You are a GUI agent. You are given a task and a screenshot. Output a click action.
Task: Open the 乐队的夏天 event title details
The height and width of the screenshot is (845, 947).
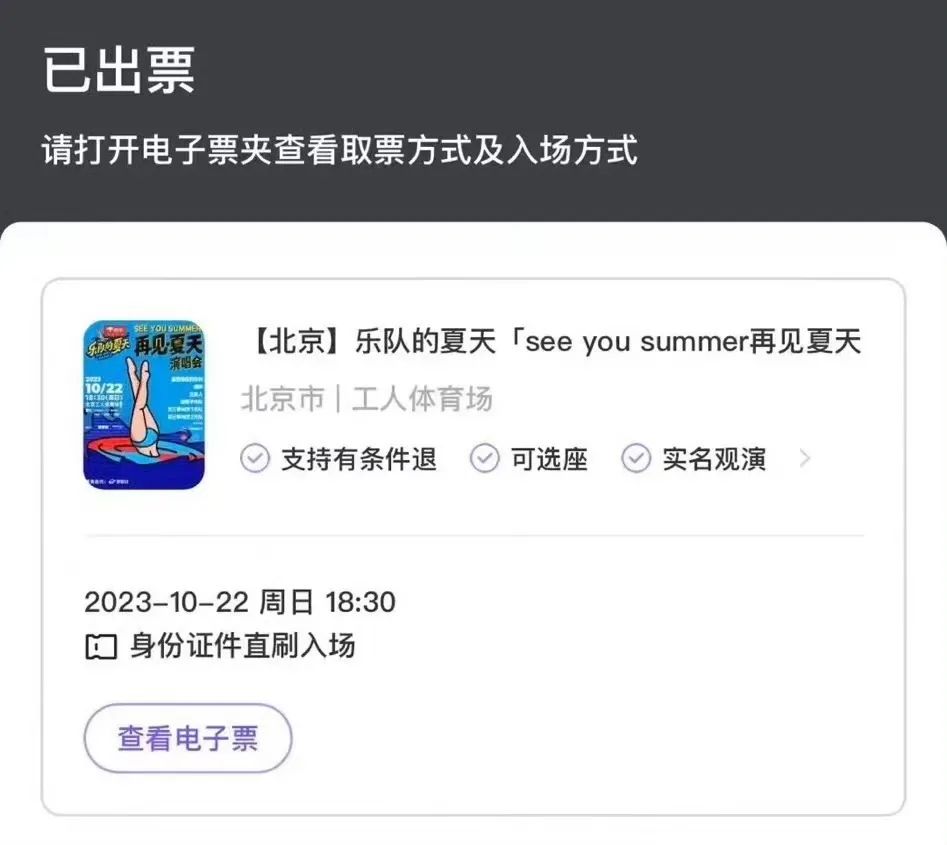(551, 343)
